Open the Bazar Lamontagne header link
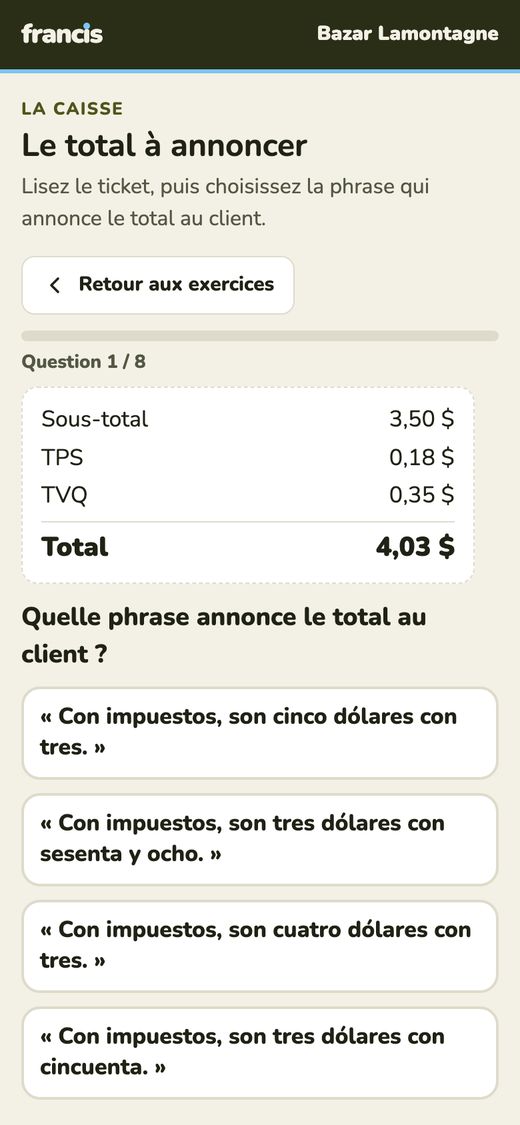Viewport: 520px width, 1125px height. click(x=407, y=34)
